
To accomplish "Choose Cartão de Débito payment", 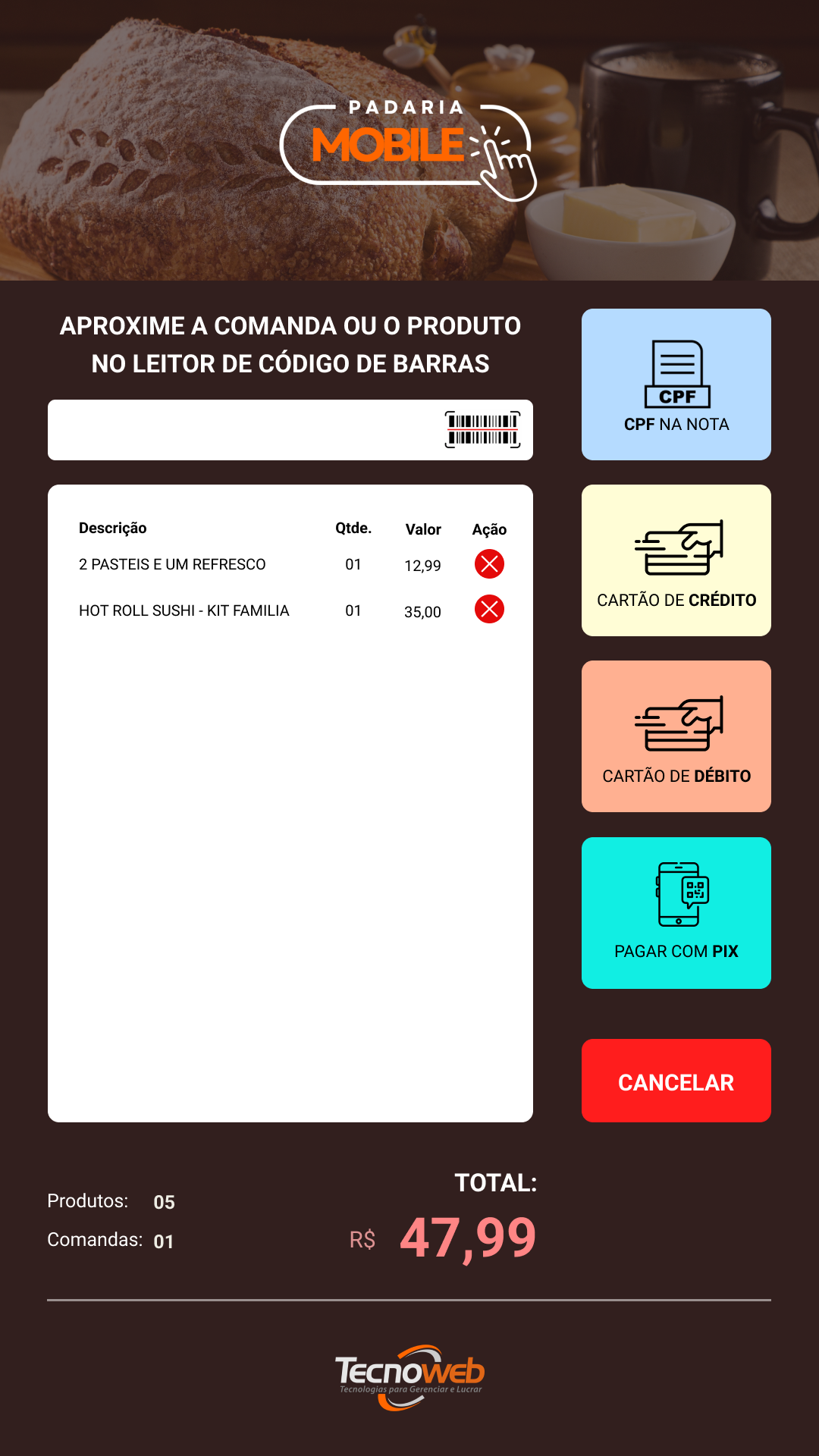I will pos(676,736).
